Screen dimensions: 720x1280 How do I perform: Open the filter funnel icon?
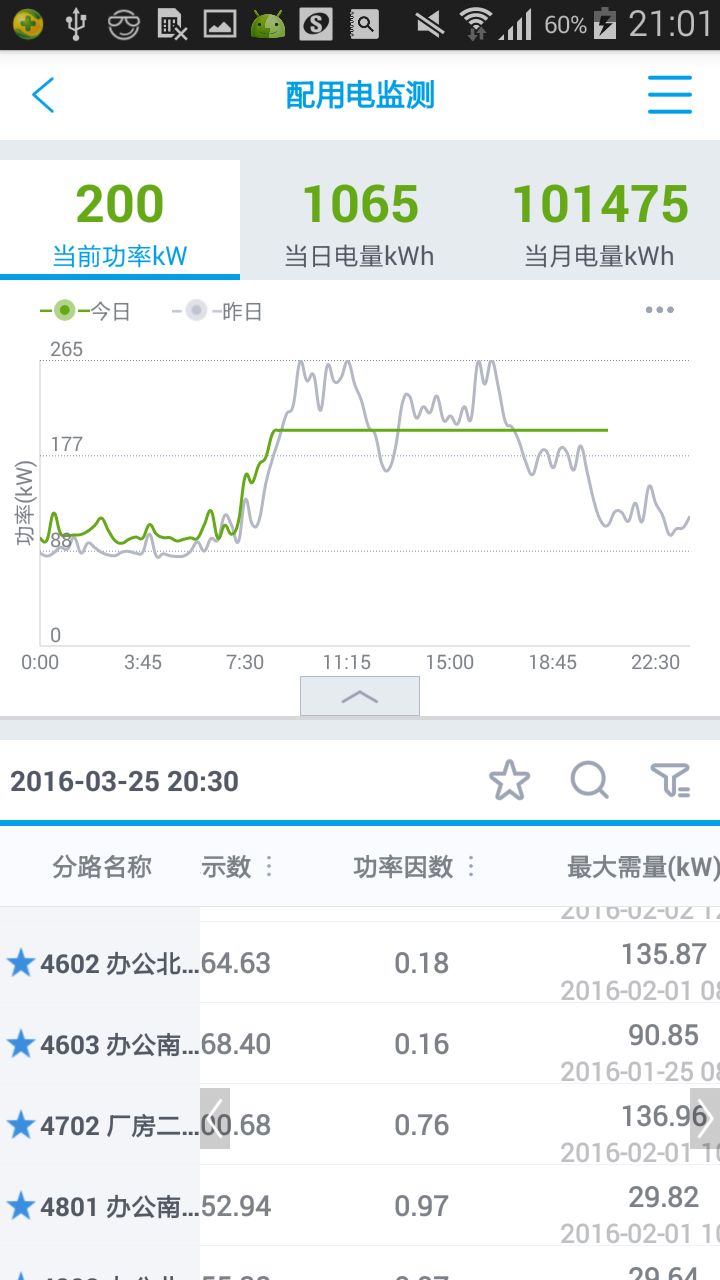[x=670, y=781]
